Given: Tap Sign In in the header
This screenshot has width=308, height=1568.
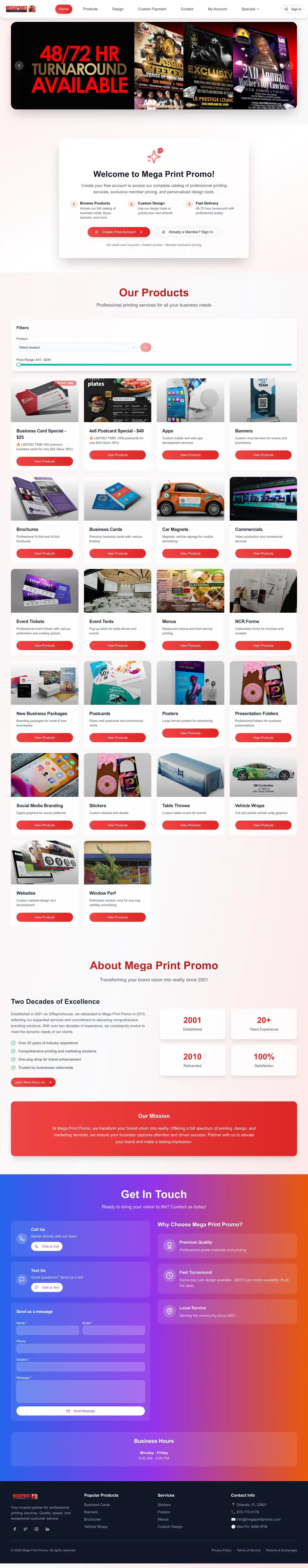Looking at the screenshot, I should coord(293,9).
